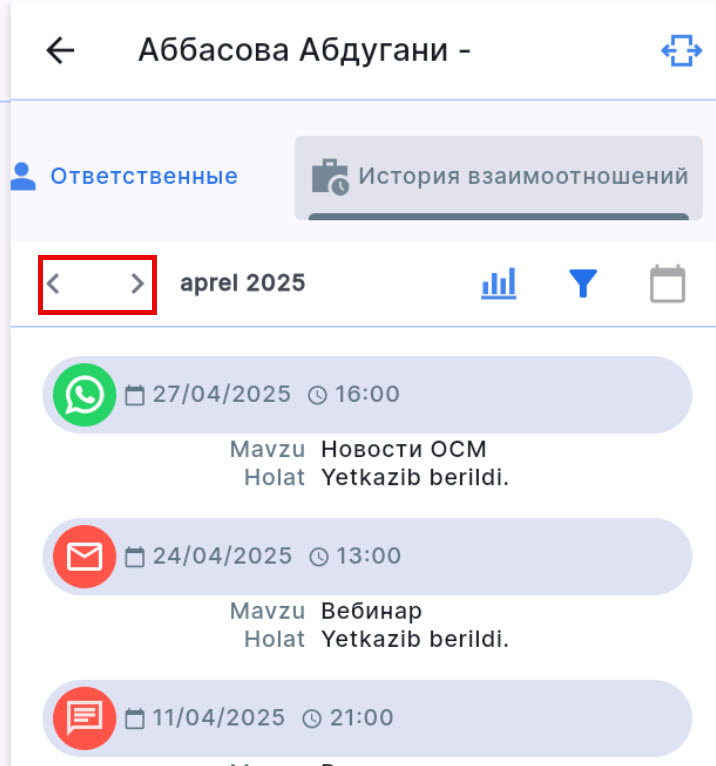Go to the previous month
Viewport: 716px width, 766px height.
coord(54,284)
